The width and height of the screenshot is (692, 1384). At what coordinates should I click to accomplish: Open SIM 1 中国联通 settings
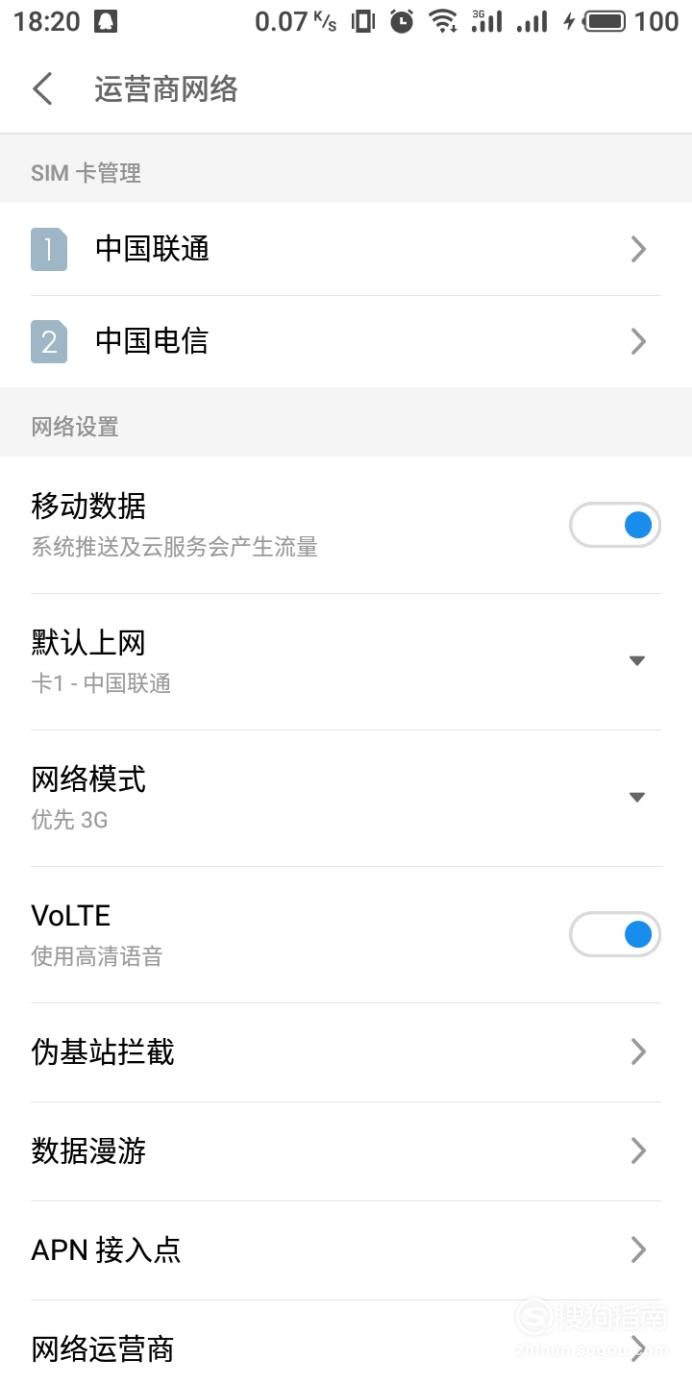click(x=346, y=249)
